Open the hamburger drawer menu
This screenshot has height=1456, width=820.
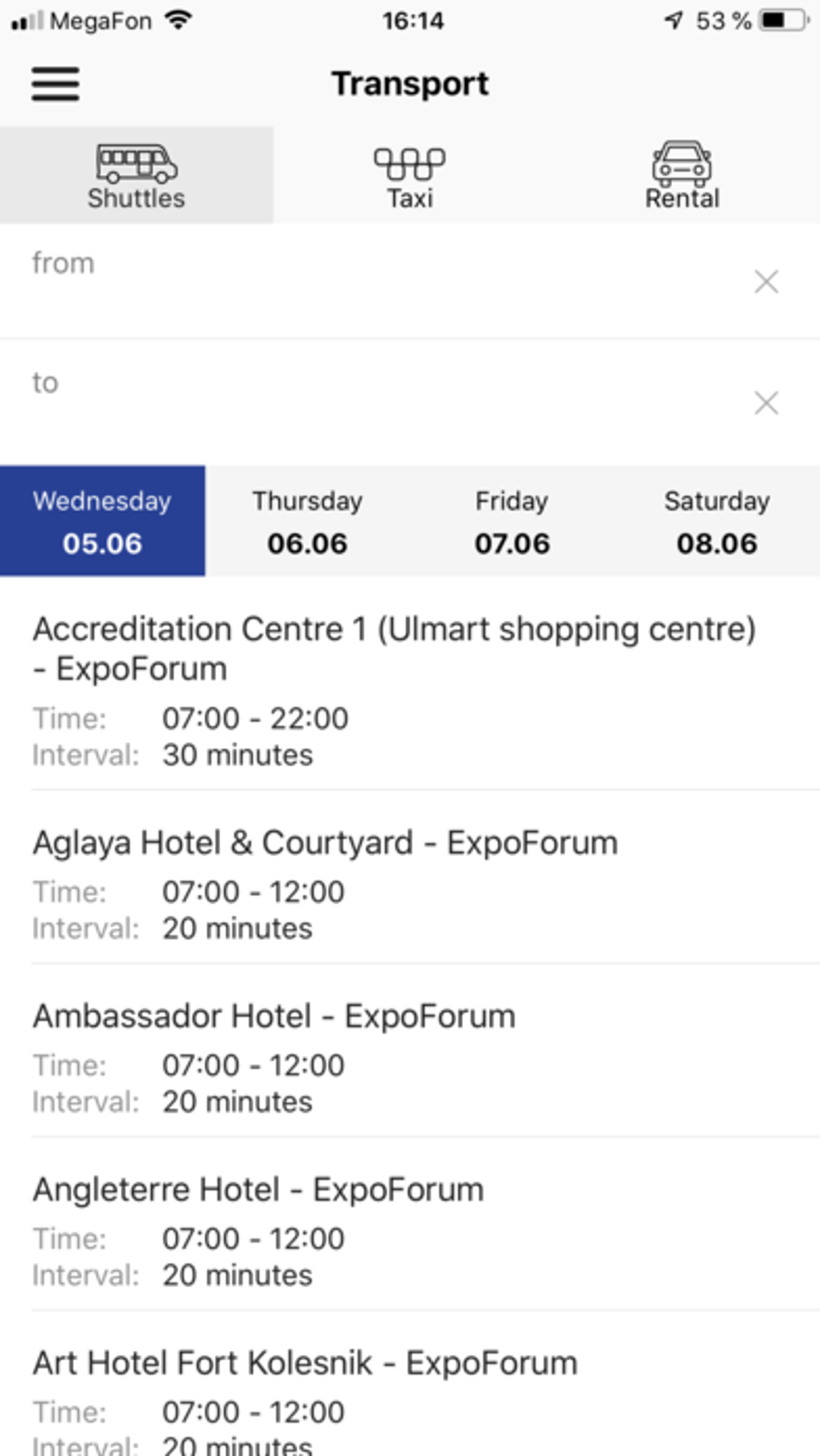(x=55, y=84)
